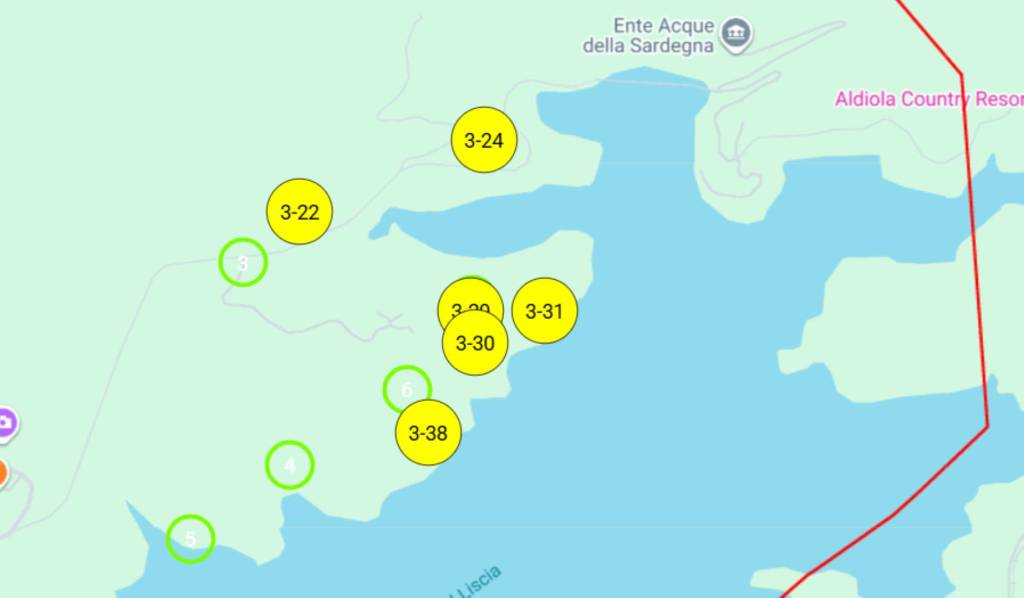Select the yellow 3-24 marker
Screen dimensions: 1024x598
(484, 140)
